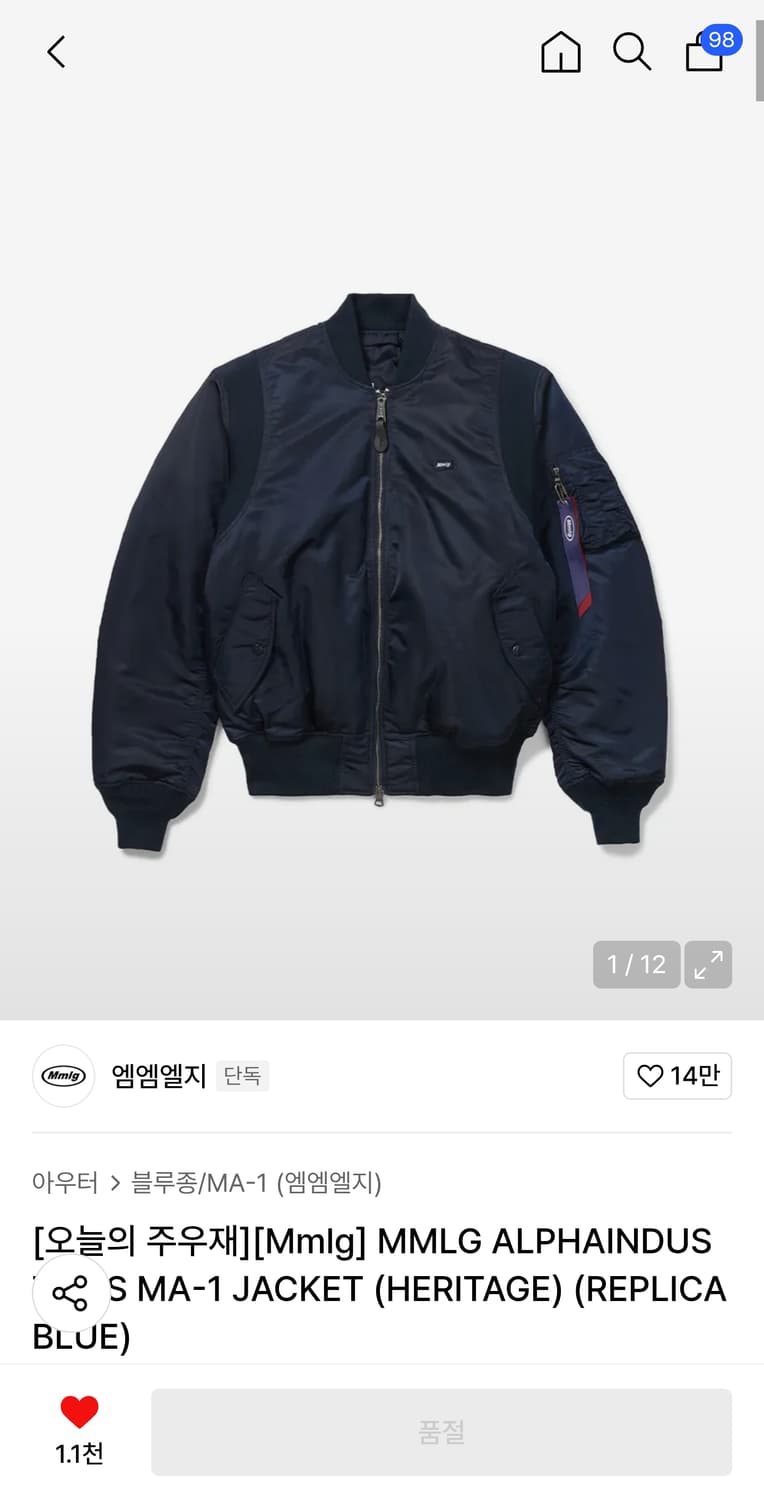Viewport: 764px width, 1500px height.
Task: Tap the MA-1 jacket product photo
Action: [382, 560]
